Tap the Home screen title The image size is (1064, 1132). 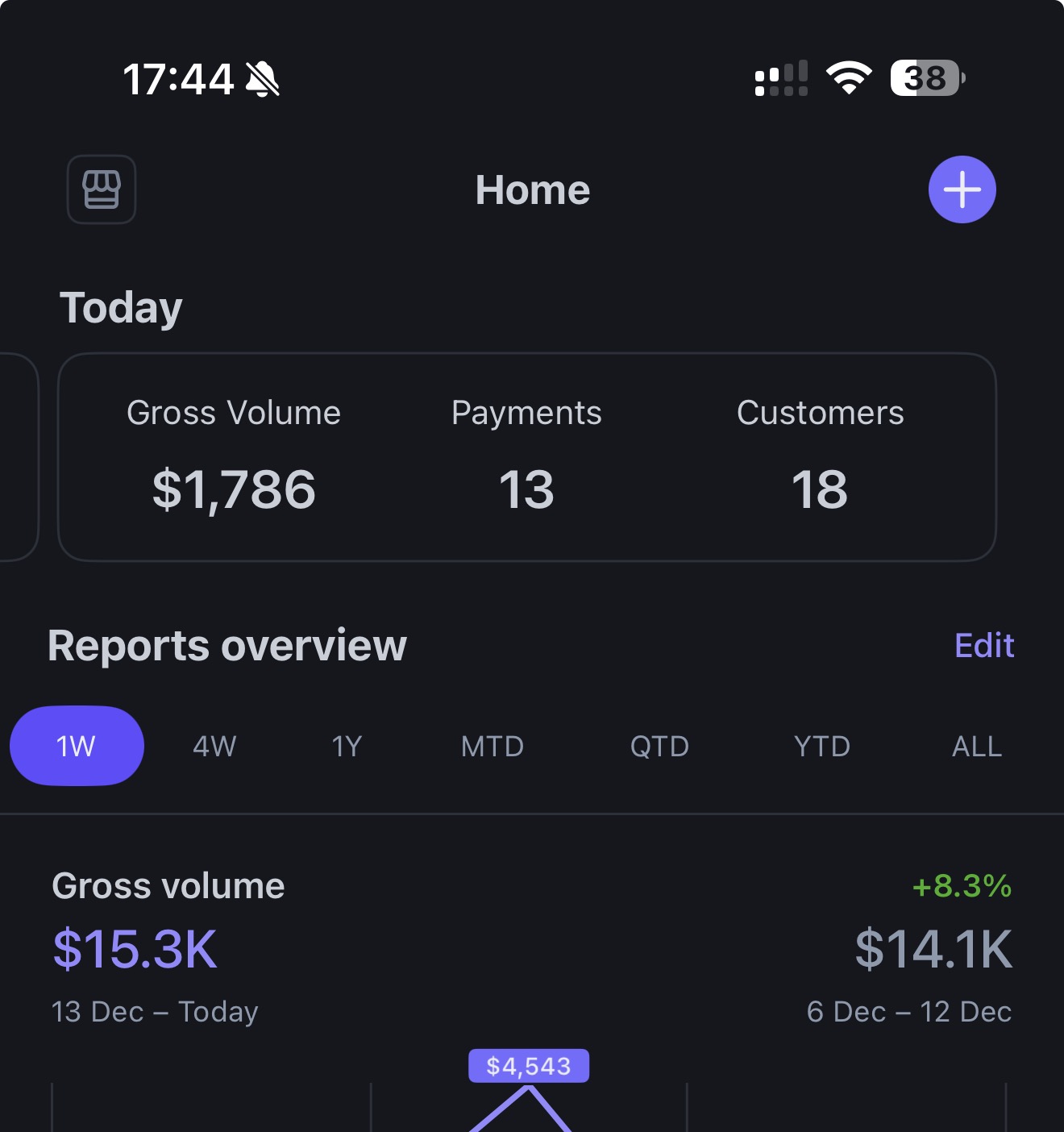pos(532,189)
